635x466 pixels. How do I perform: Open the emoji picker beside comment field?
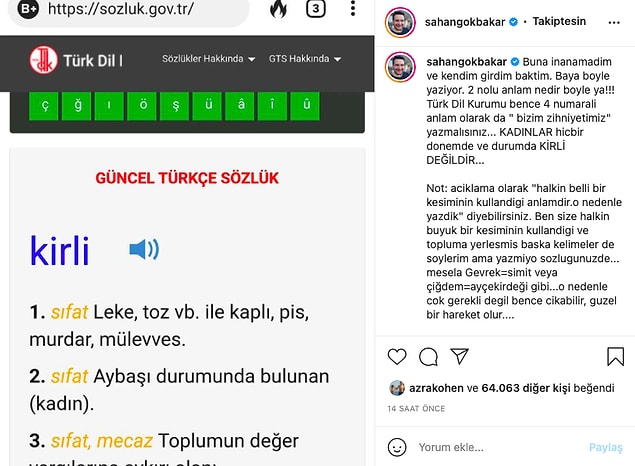click(397, 447)
